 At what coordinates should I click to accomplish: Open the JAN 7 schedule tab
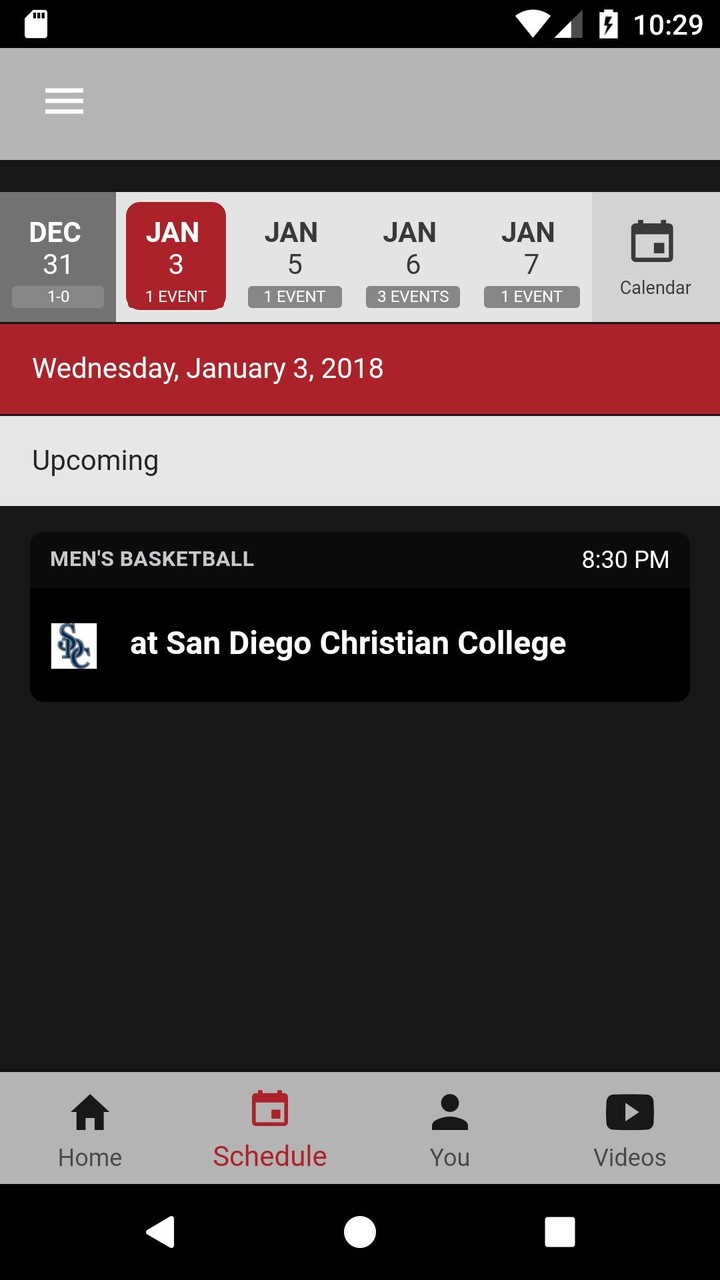click(x=531, y=256)
